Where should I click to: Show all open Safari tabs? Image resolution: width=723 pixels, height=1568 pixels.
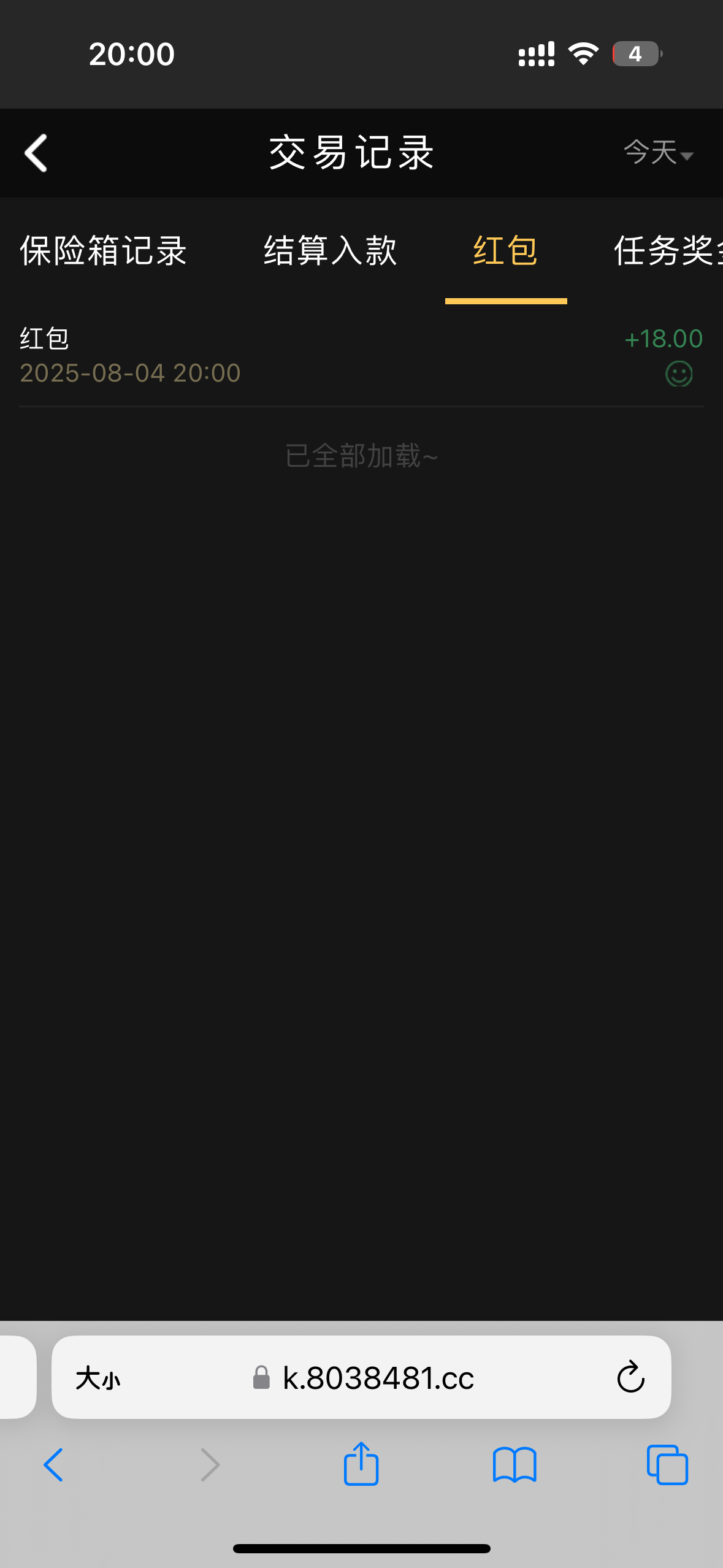pos(667,1465)
